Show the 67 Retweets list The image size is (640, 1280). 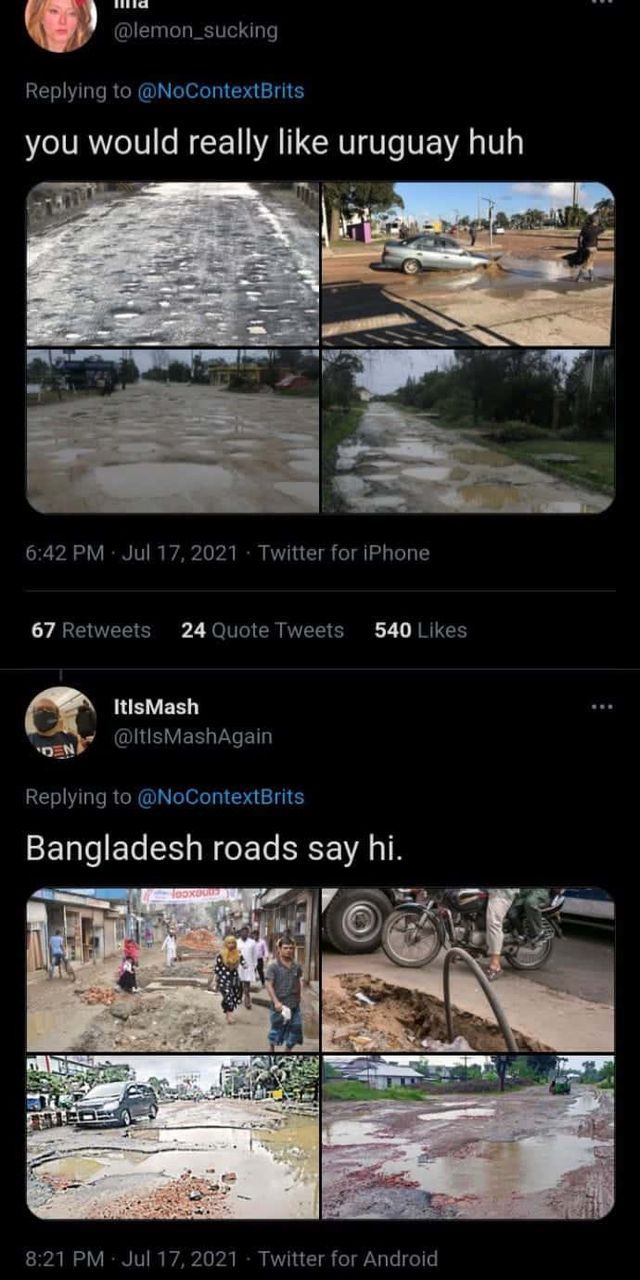coord(91,630)
